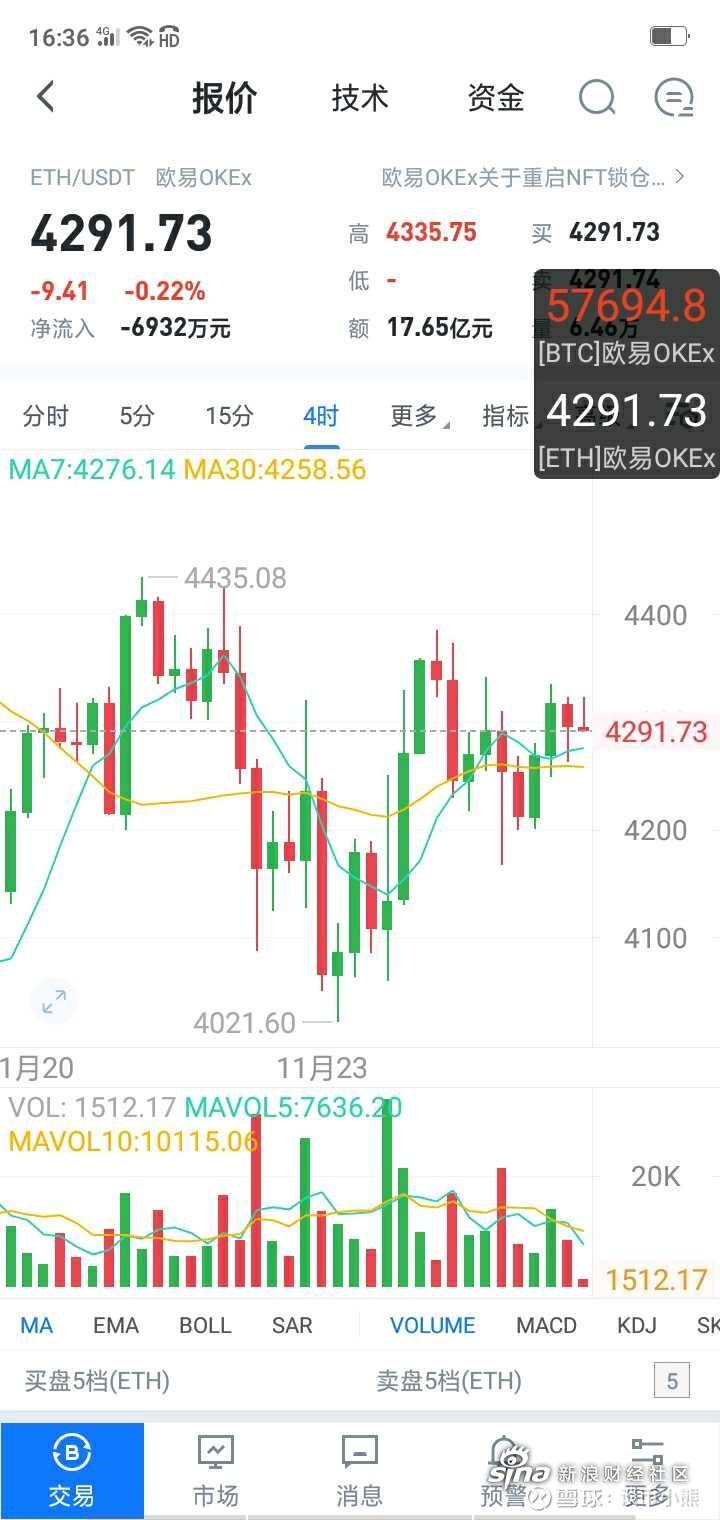
Task: Open the chat menu icon at top right
Action: [674, 98]
